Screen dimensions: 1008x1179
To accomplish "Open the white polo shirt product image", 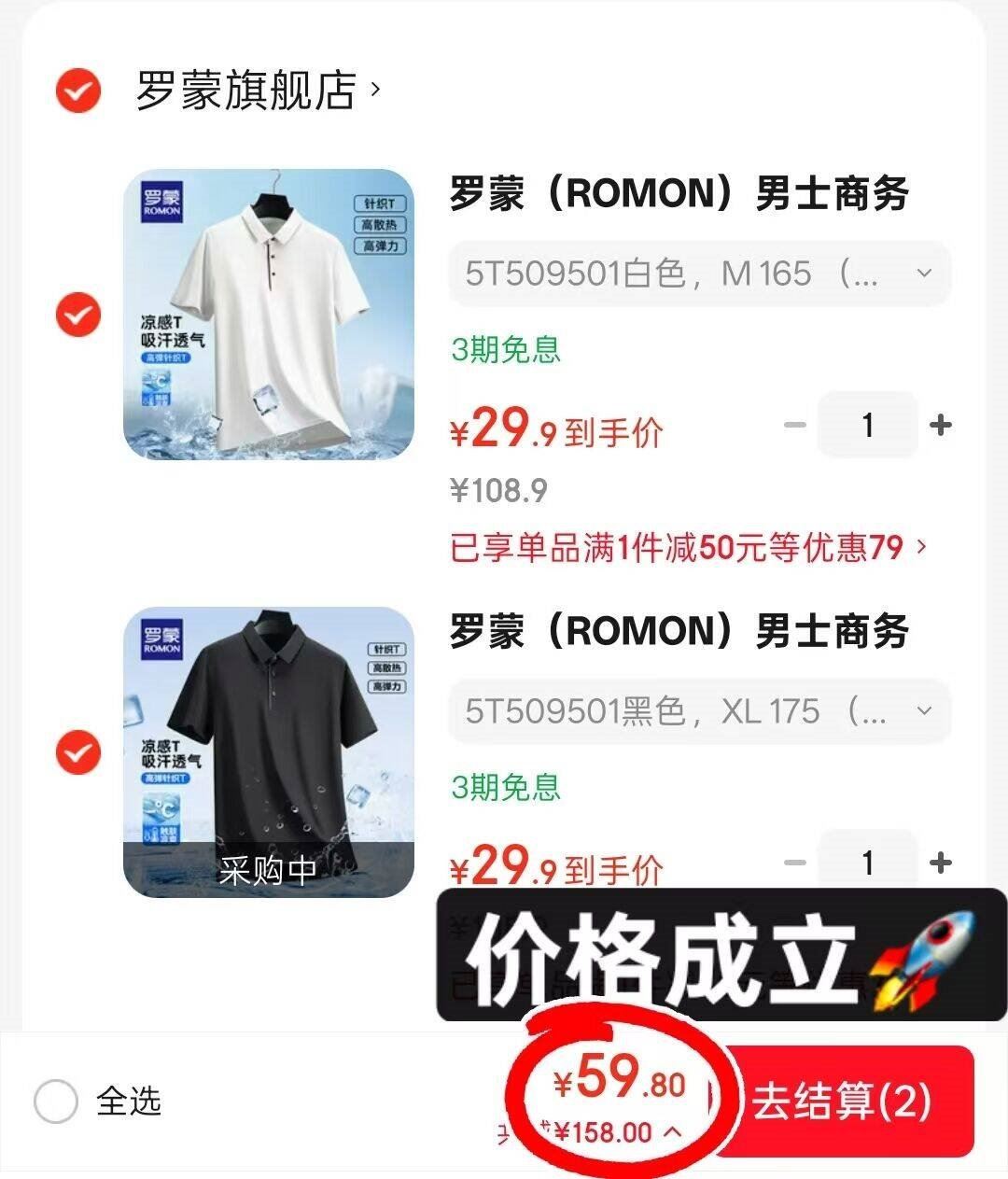I will pyautogui.click(x=269, y=315).
